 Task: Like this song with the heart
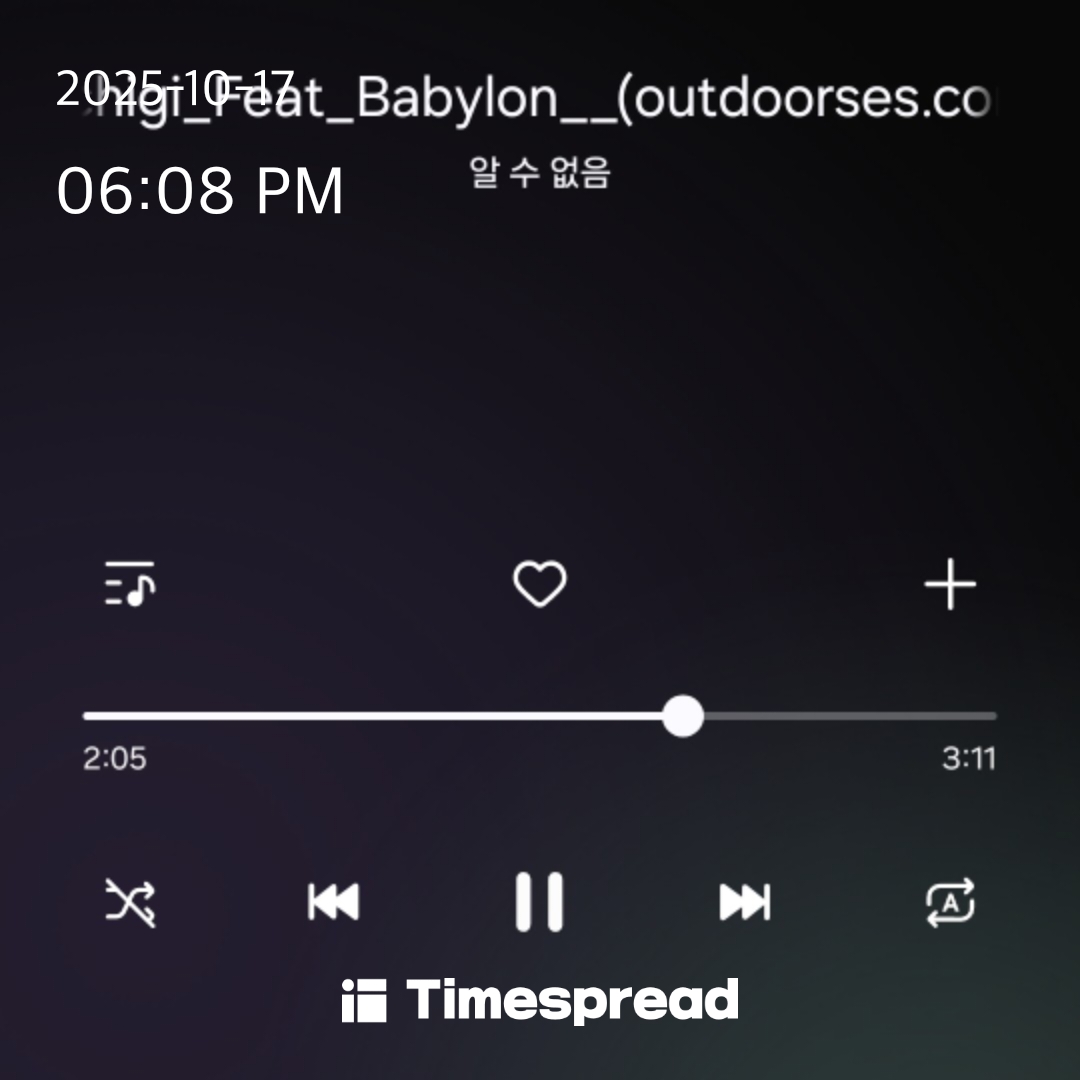(x=539, y=584)
